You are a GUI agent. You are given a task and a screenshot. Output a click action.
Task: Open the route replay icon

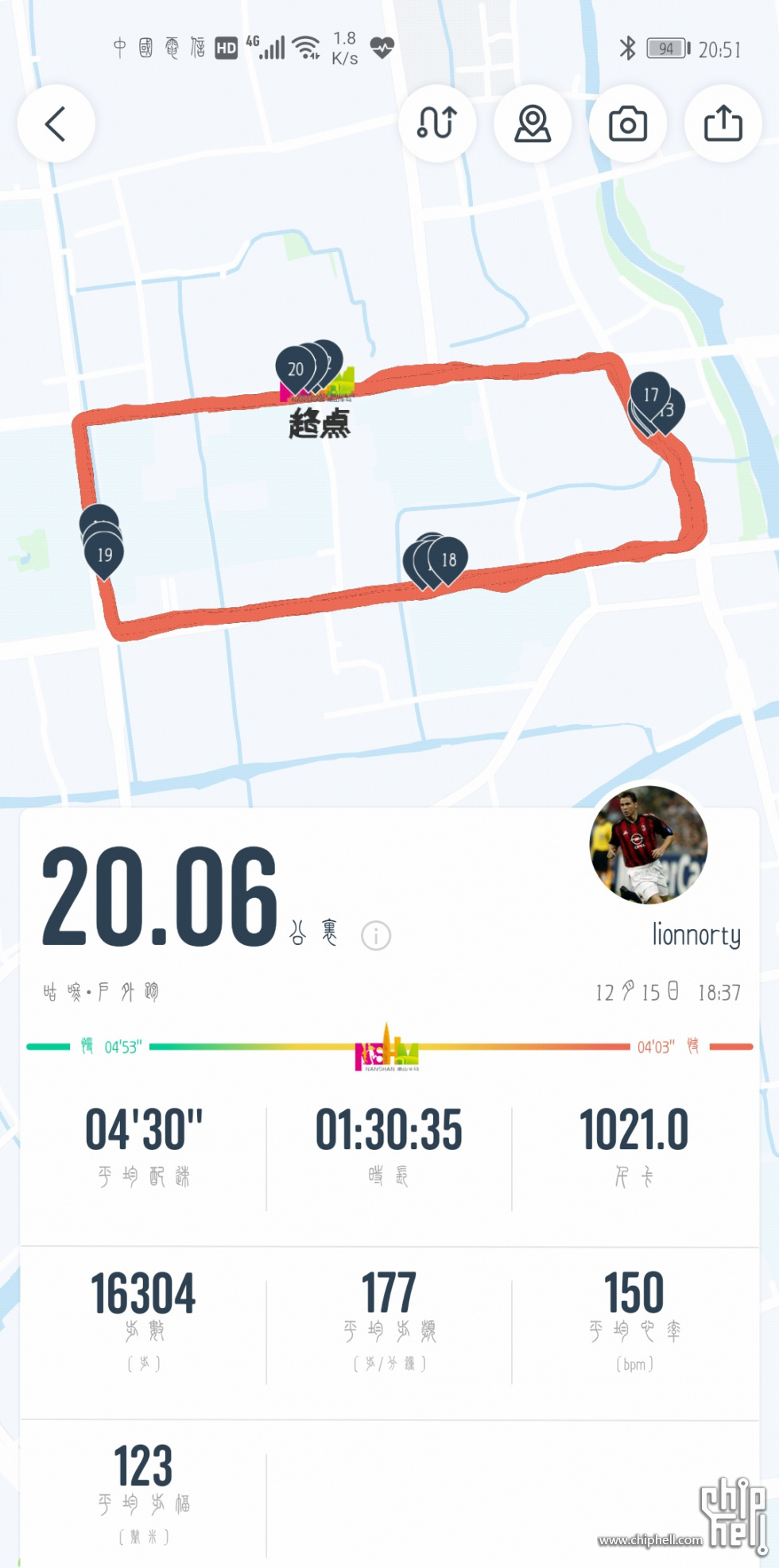click(437, 124)
